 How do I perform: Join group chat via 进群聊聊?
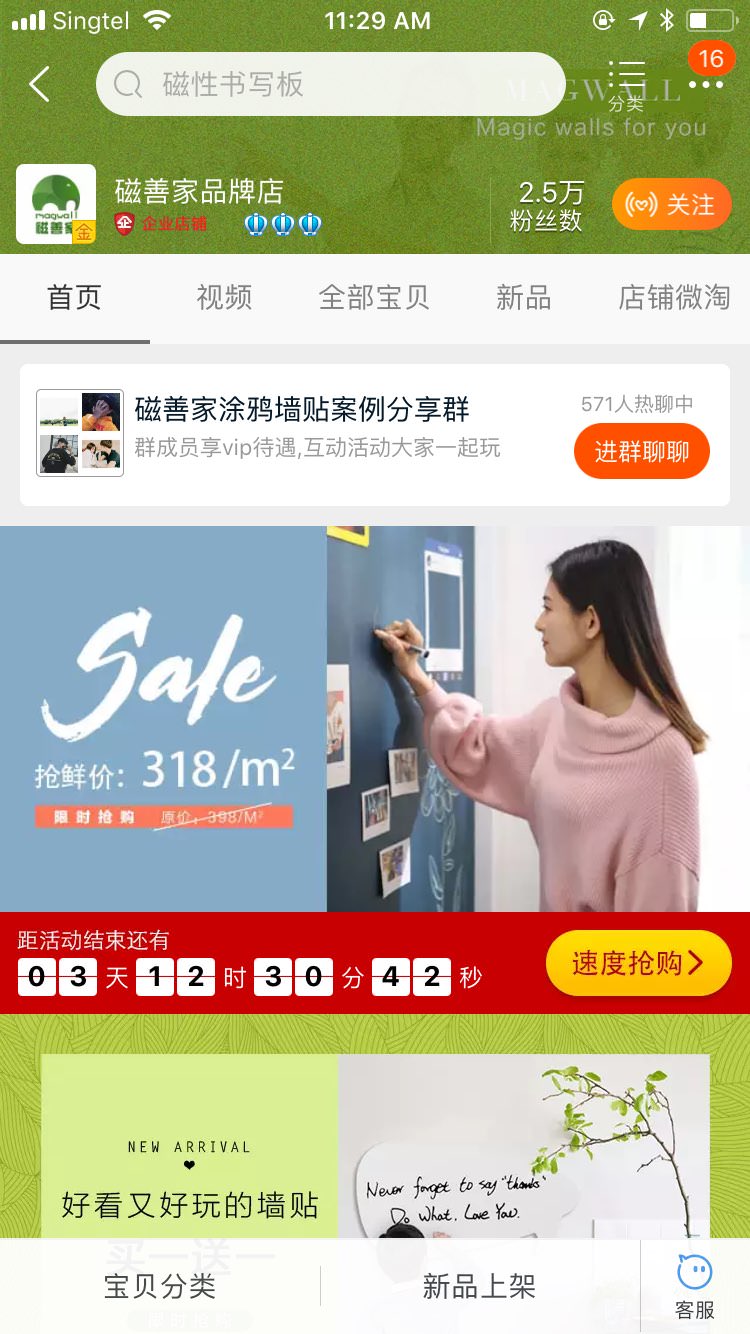(x=641, y=452)
